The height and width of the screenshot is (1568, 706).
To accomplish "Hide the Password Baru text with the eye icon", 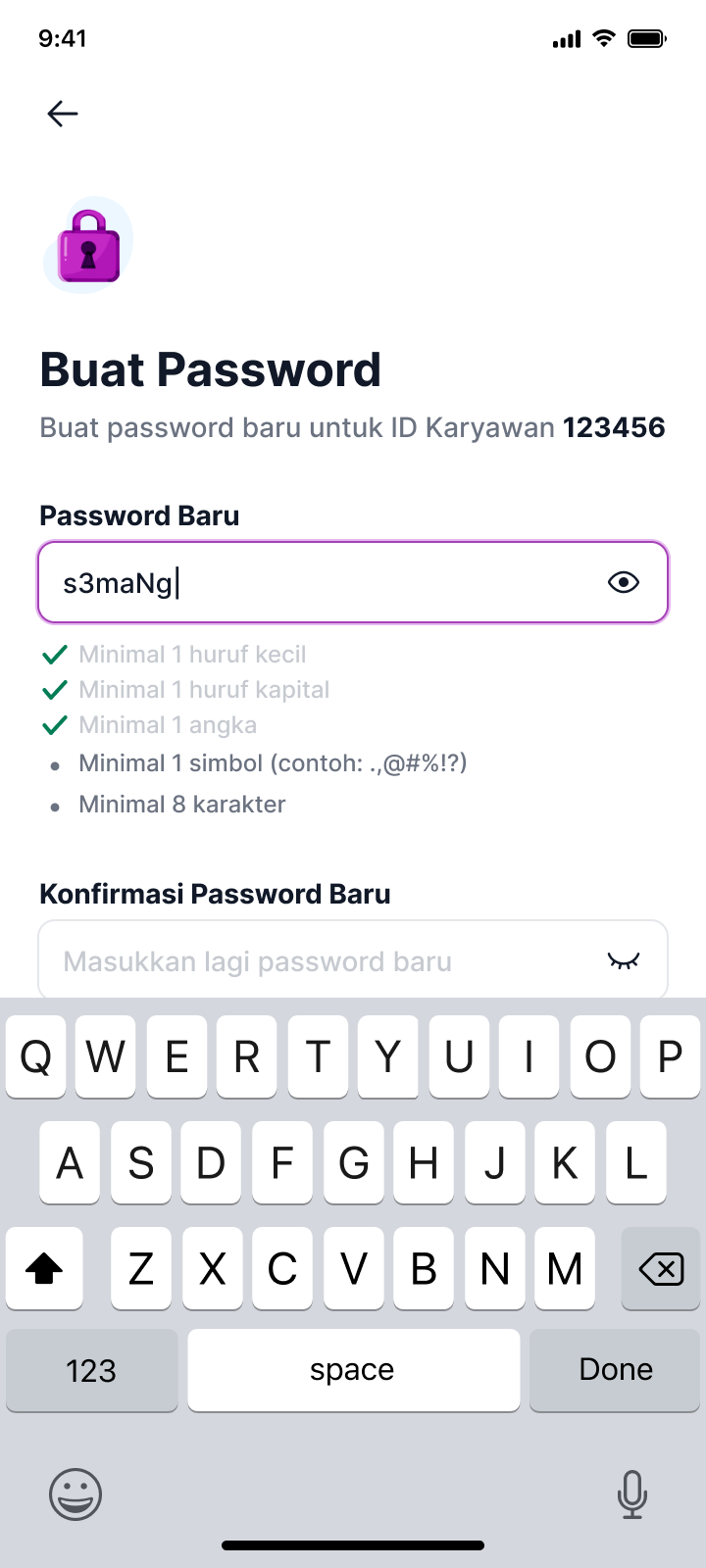I will click(624, 582).
